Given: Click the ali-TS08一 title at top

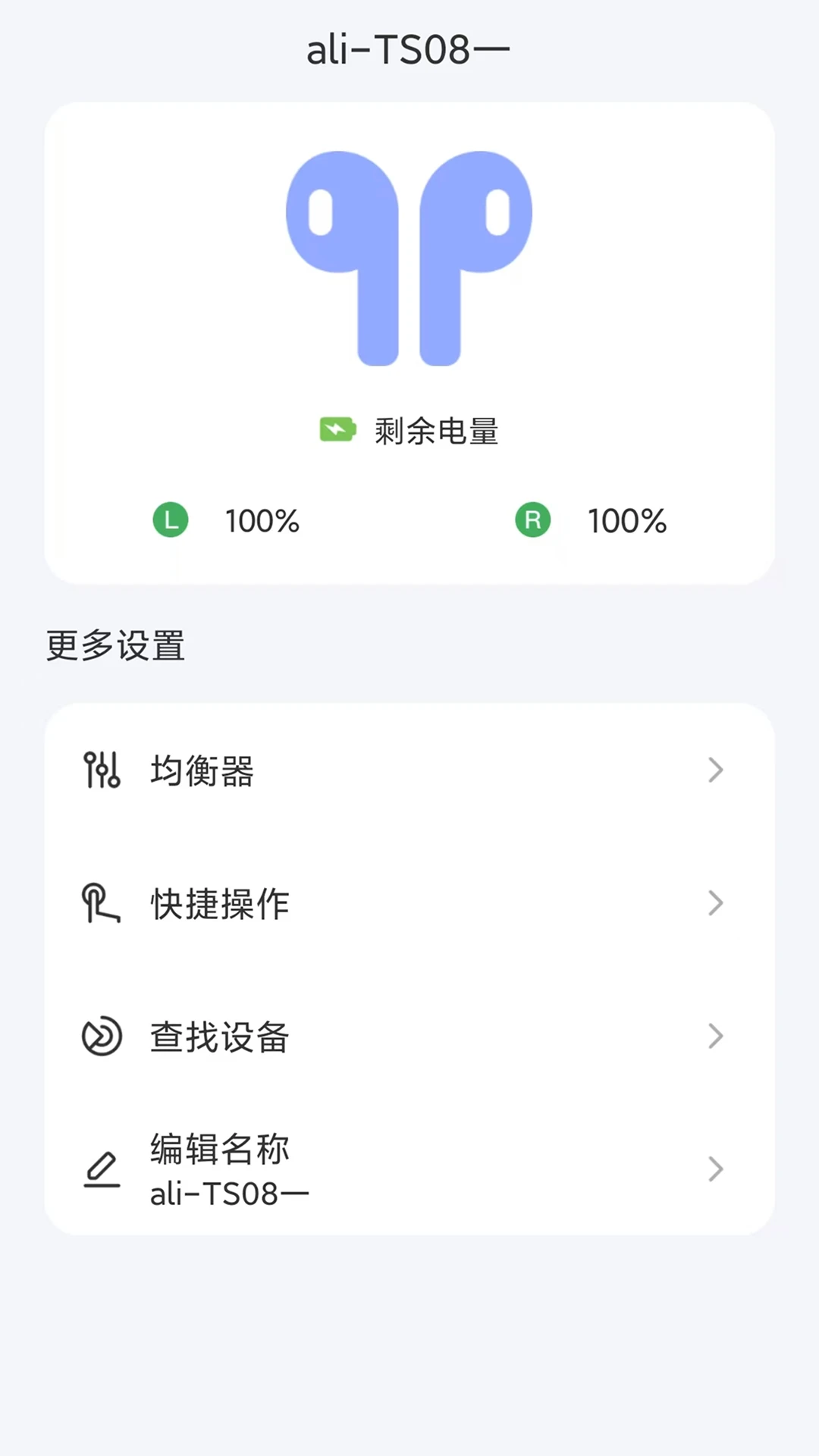Looking at the screenshot, I should [x=408, y=47].
